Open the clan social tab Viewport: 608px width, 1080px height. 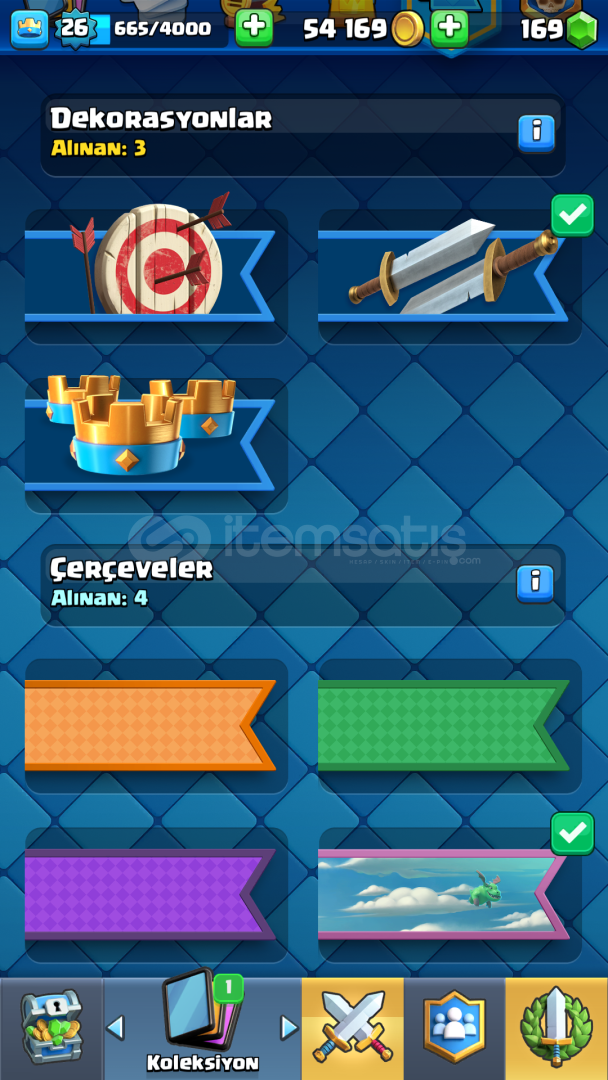pyautogui.click(x=454, y=1028)
